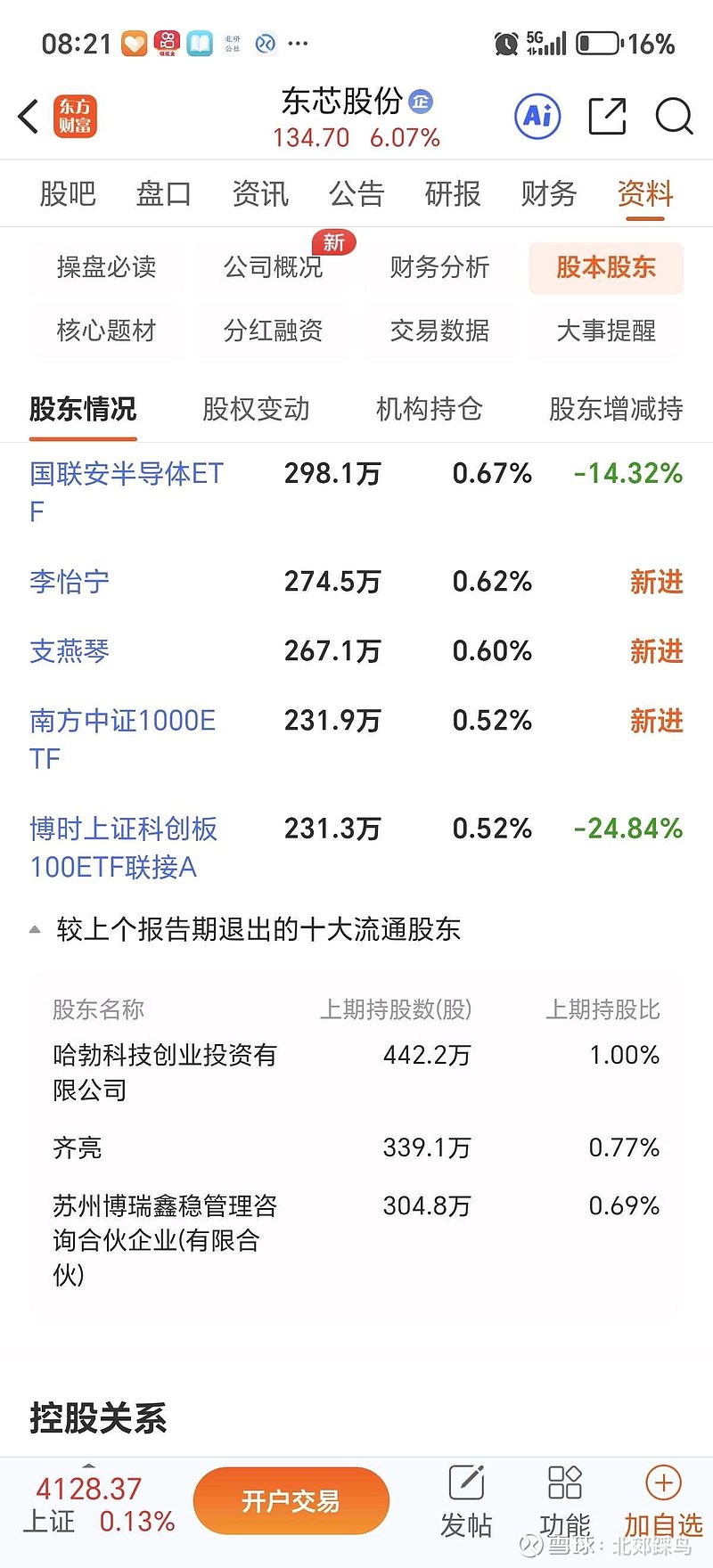This screenshot has height=1568, width=713.
Task: Collapse the 退出的十大流通股东 section triangle
Action: tap(32, 927)
